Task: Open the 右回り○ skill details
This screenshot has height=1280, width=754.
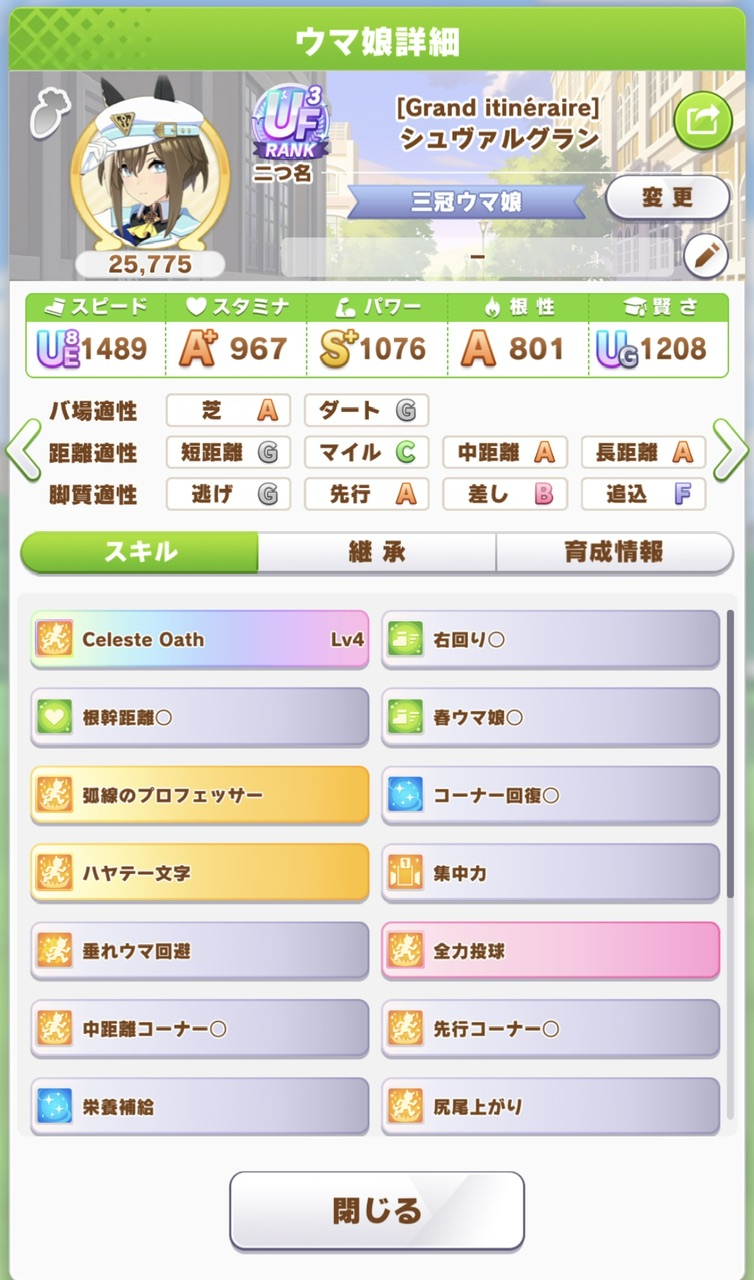Action: tap(551, 639)
